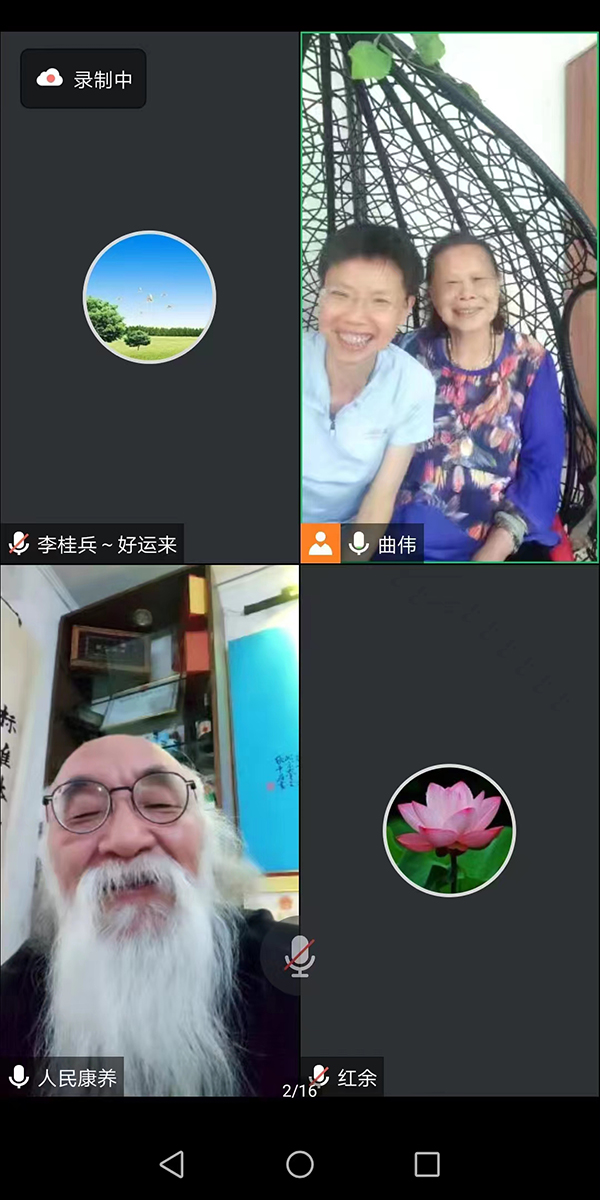The height and width of the screenshot is (1200, 600).
Task: Select 红余's participant tile
Action: pyautogui.click(x=449, y=830)
